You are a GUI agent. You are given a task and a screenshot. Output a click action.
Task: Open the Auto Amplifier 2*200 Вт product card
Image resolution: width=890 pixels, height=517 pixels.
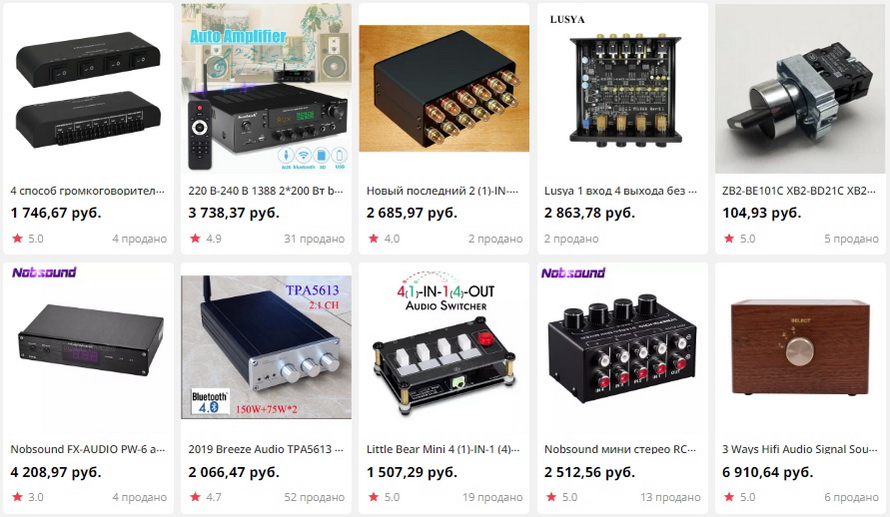click(266, 90)
